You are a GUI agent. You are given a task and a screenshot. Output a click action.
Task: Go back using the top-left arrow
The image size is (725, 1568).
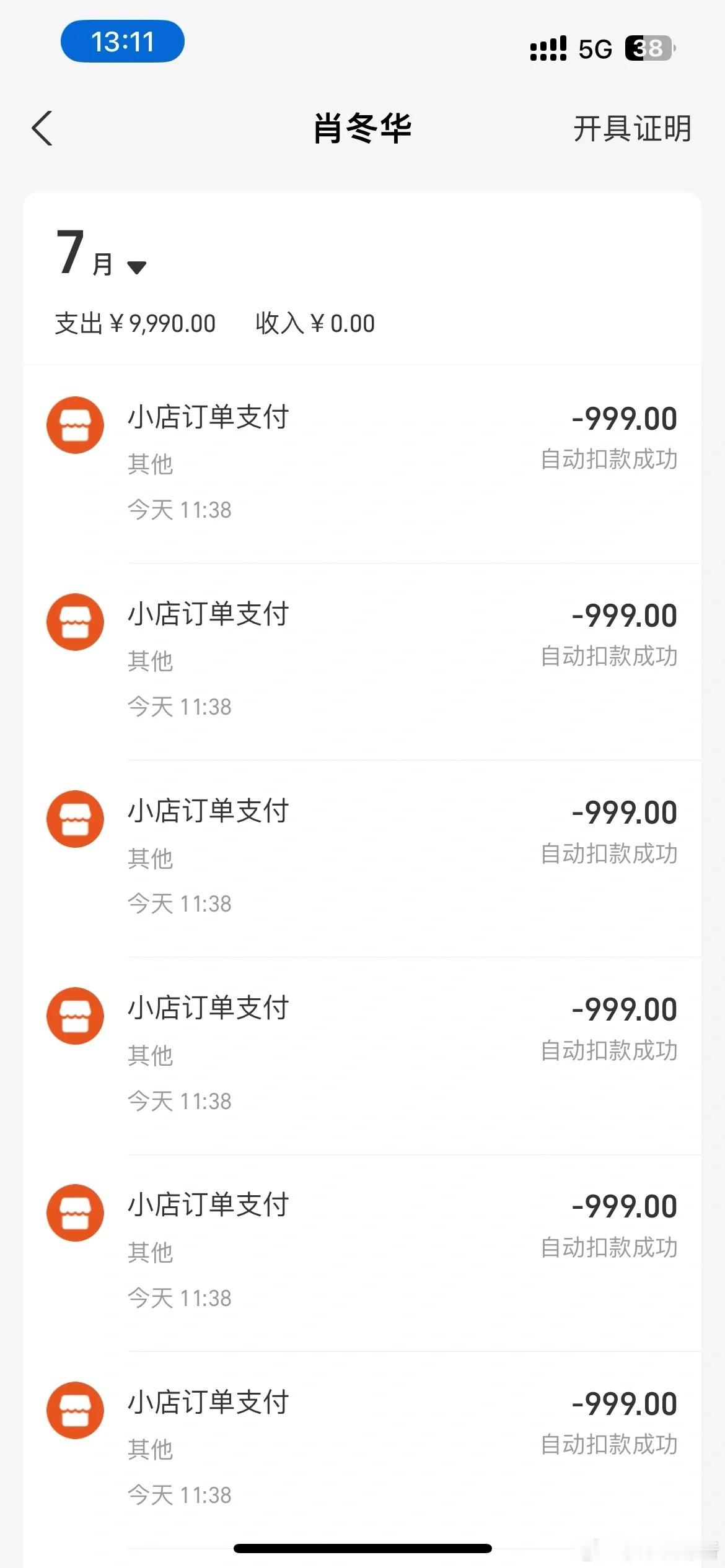coord(42,129)
